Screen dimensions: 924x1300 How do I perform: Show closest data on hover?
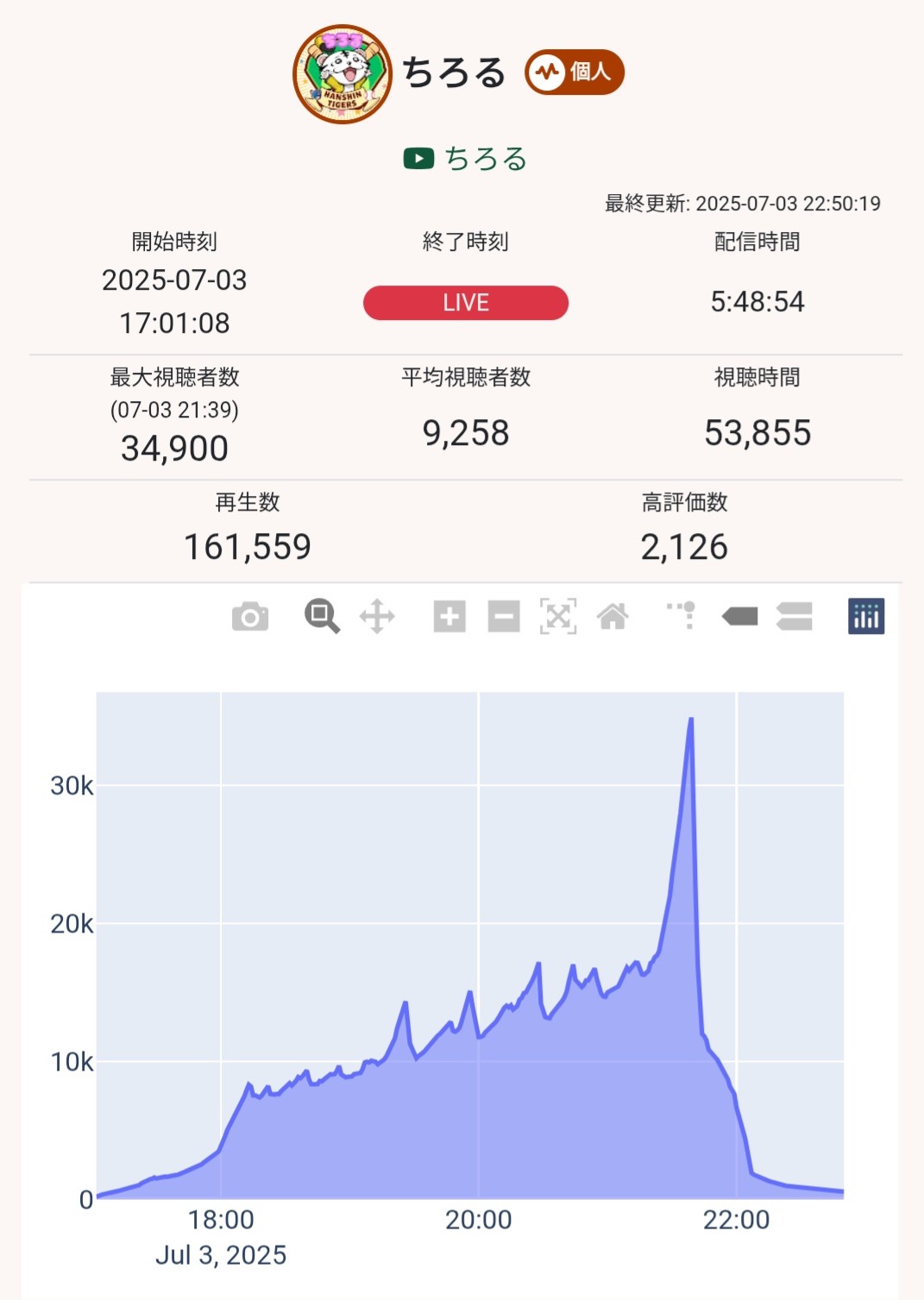pyautogui.click(x=739, y=617)
